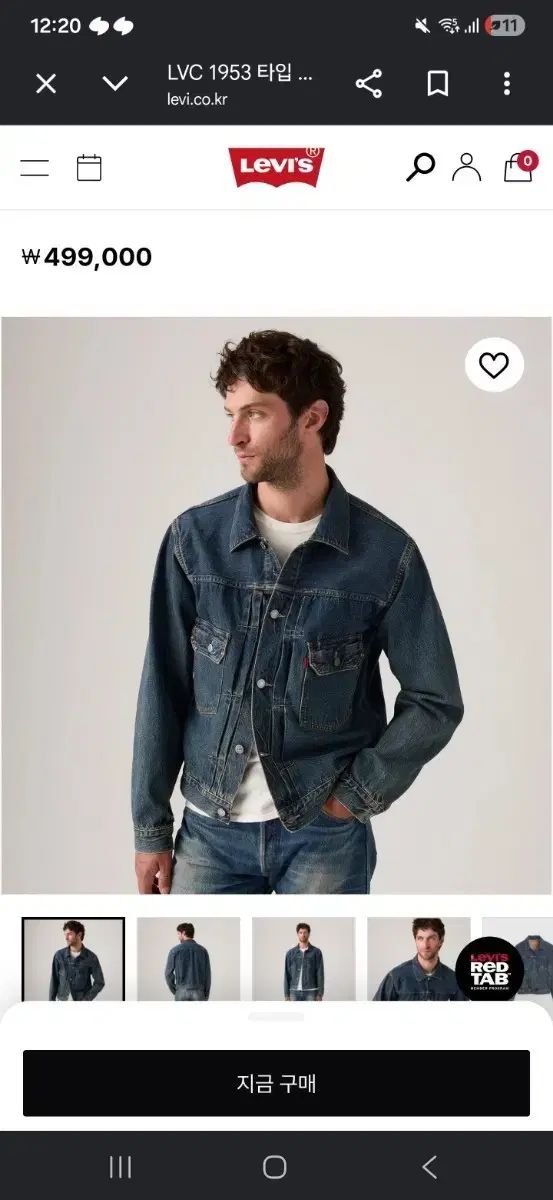The height and width of the screenshot is (1200, 553).
Task: Share this Levi's product page
Action: (x=369, y=84)
